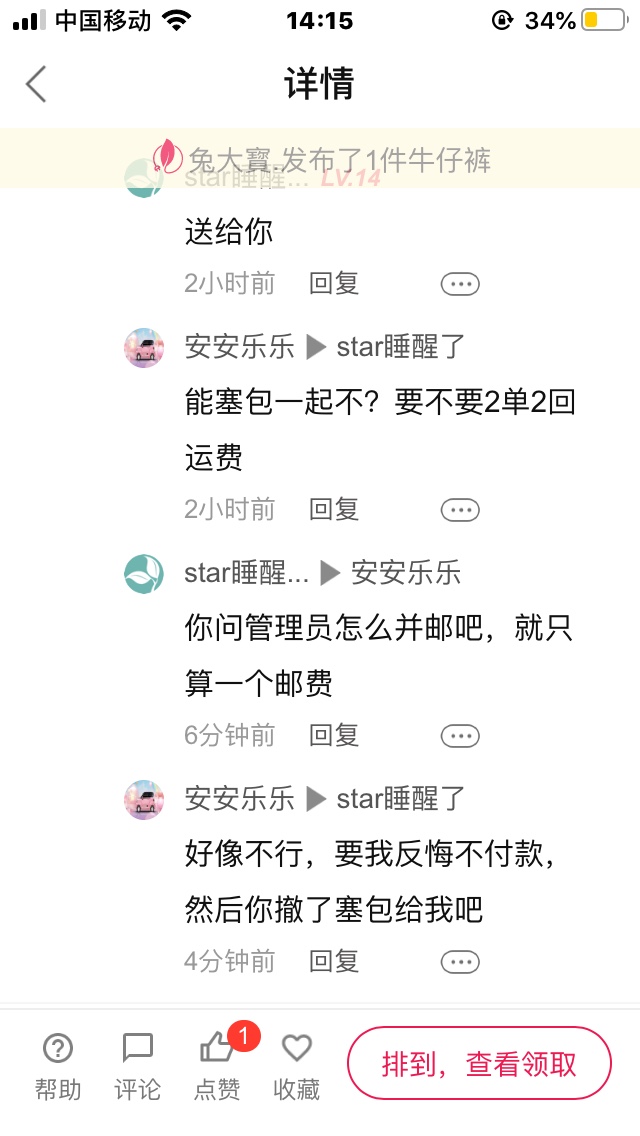View 安安乐乐's avatar on the 2单2回运费 comment
Viewport: 640px width, 1136px height.
144,348
